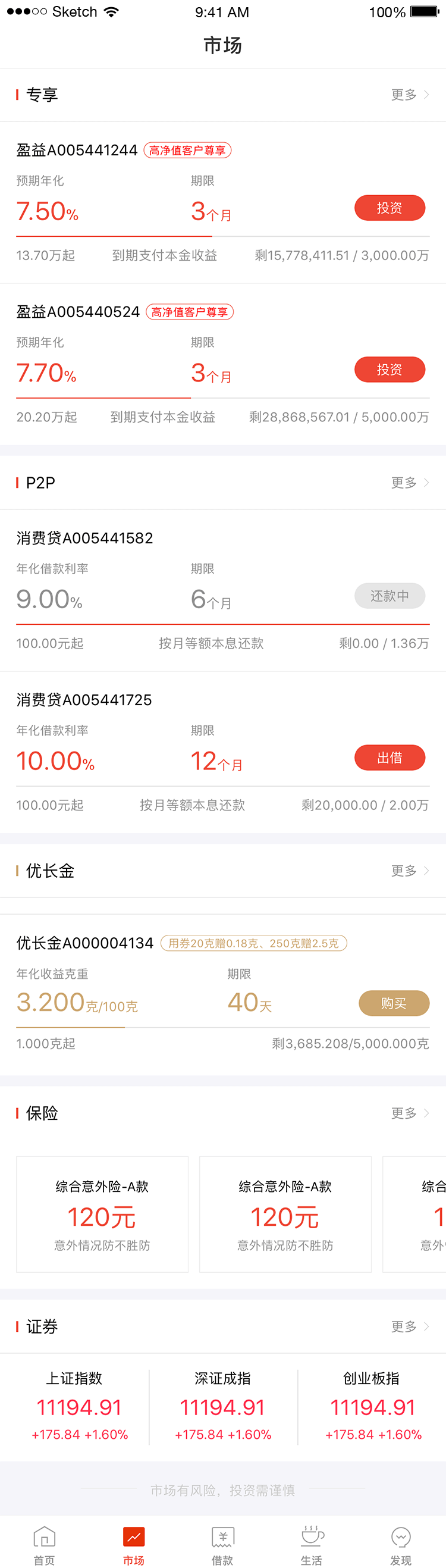
Task: Open 更多 in the 证券 section
Action: (410, 1326)
